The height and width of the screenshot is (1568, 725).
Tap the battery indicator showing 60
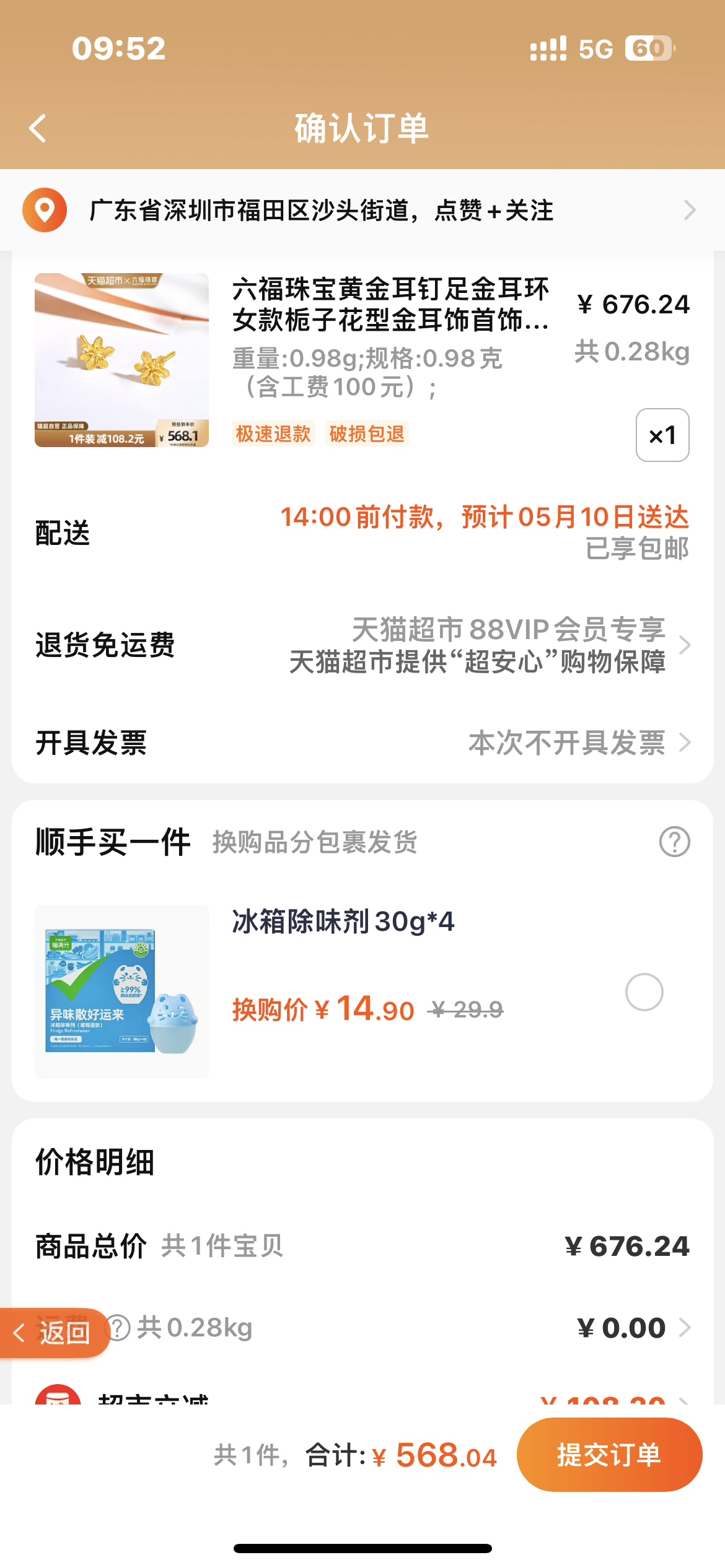click(649, 48)
